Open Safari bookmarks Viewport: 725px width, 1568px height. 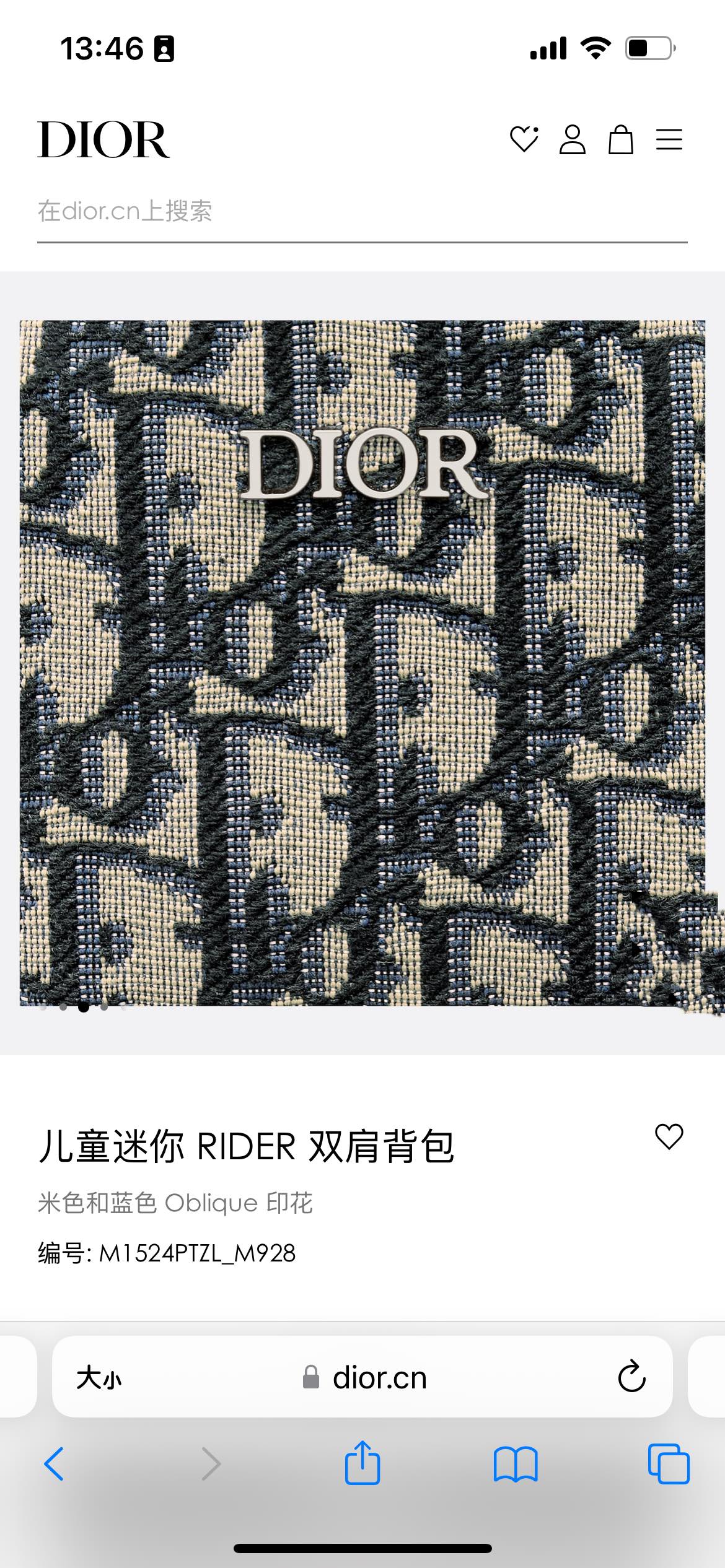pos(516,1464)
